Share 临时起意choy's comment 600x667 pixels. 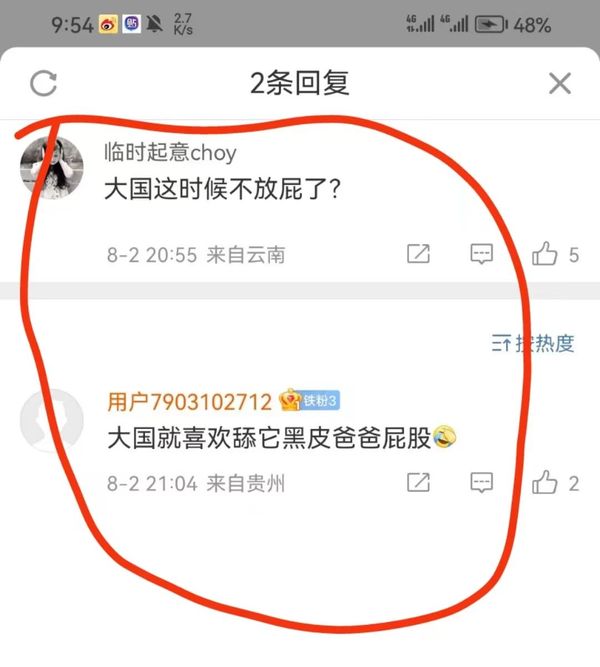(x=419, y=254)
